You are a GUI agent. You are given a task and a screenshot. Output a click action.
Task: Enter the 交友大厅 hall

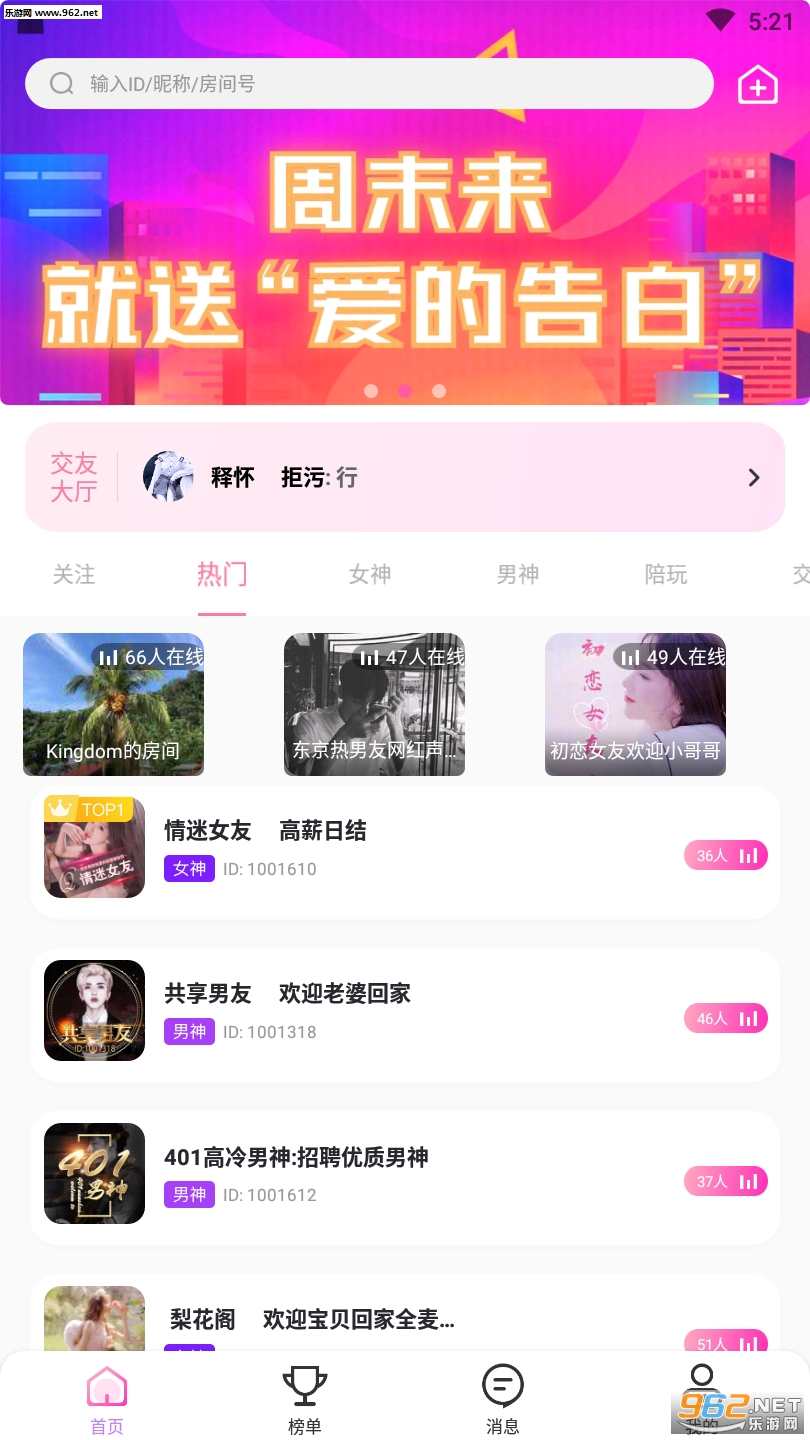click(x=404, y=477)
